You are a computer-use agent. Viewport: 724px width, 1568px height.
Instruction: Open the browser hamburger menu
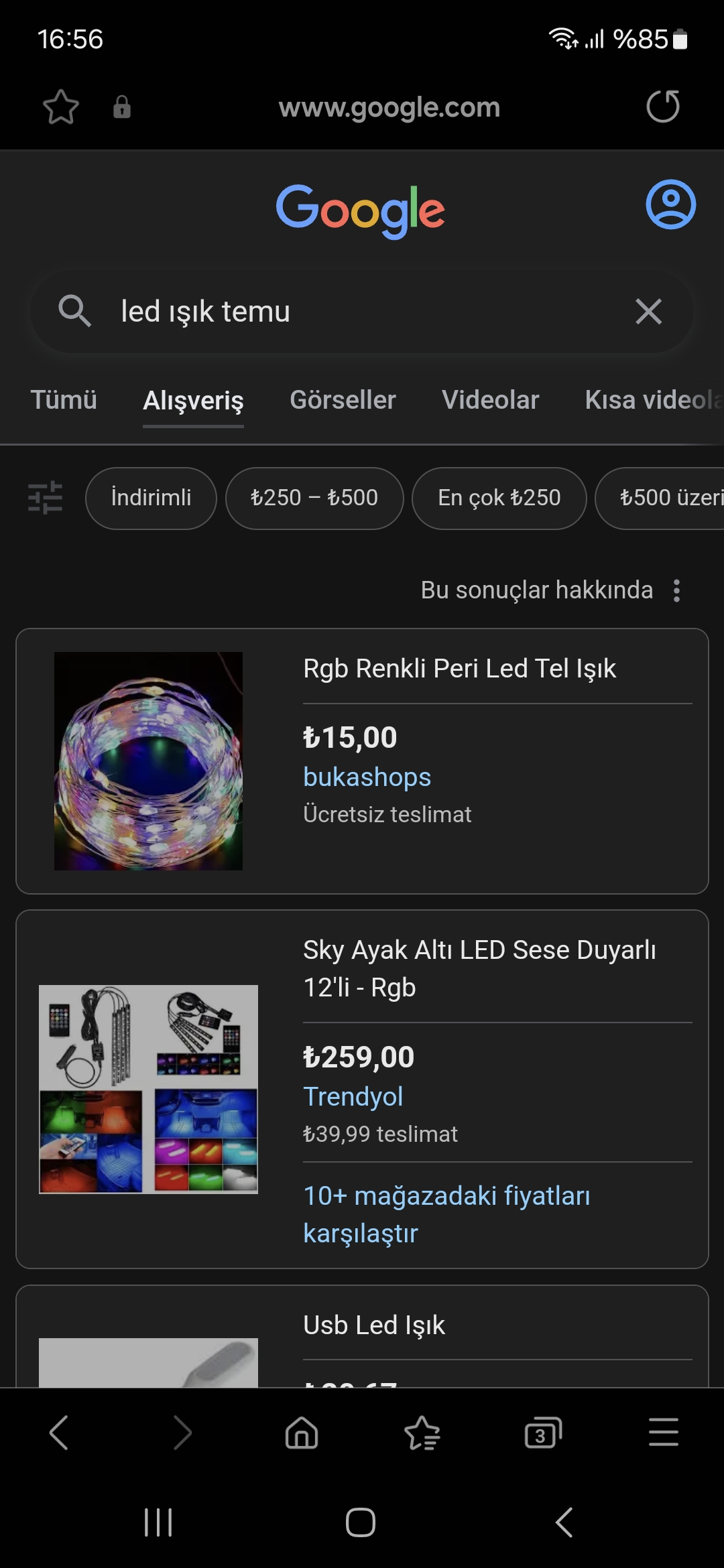pos(663,1433)
